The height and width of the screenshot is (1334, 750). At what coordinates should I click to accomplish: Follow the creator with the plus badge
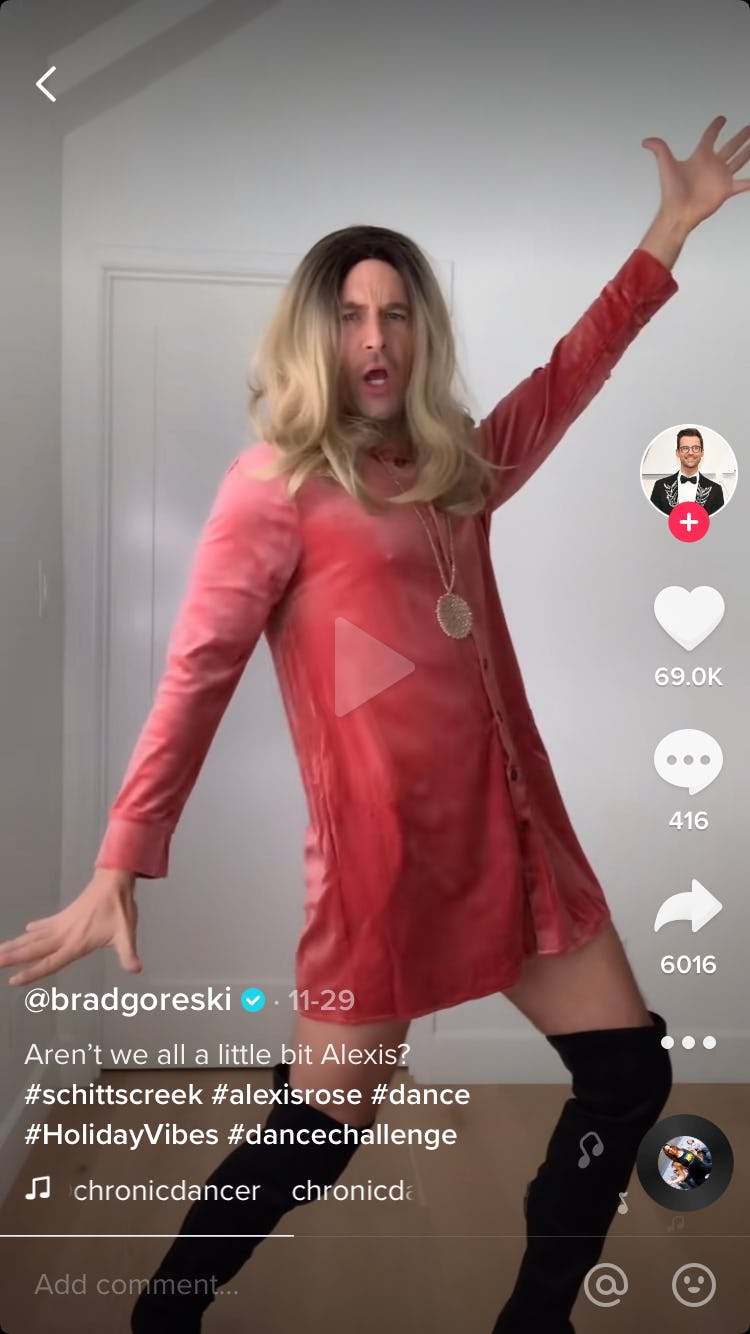click(x=689, y=522)
